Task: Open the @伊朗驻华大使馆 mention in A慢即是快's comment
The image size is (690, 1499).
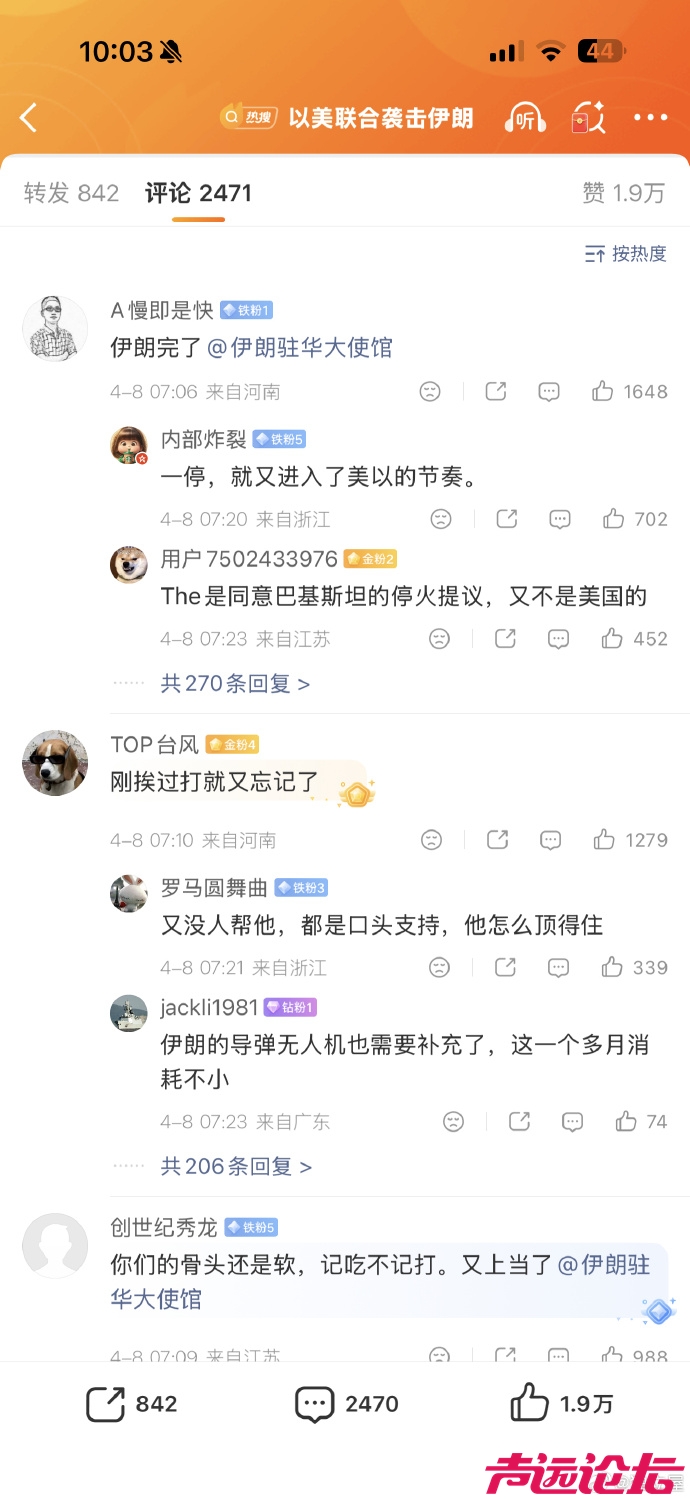Action: coord(300,348)
